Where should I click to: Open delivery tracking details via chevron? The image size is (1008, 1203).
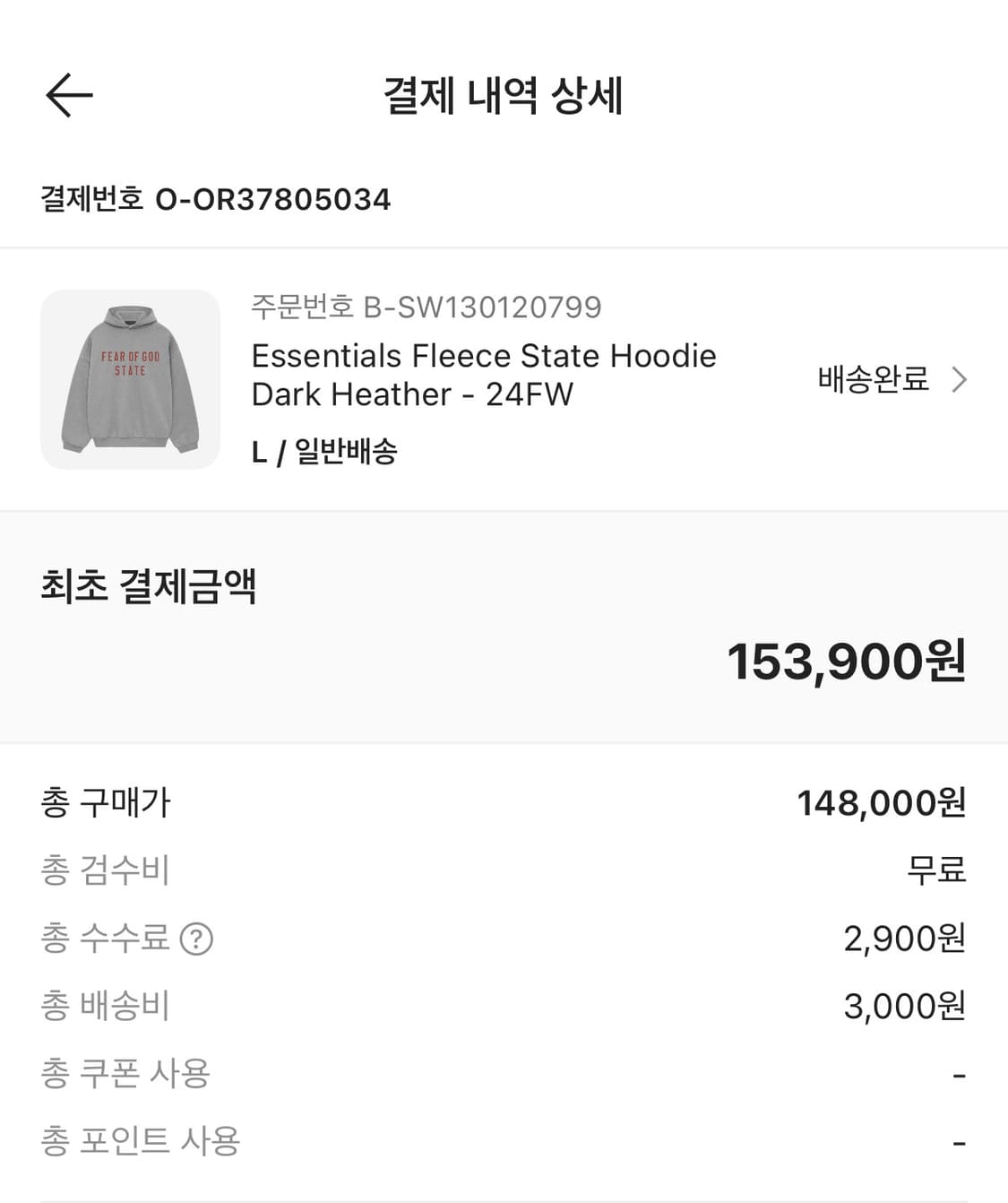pos(961,379)
